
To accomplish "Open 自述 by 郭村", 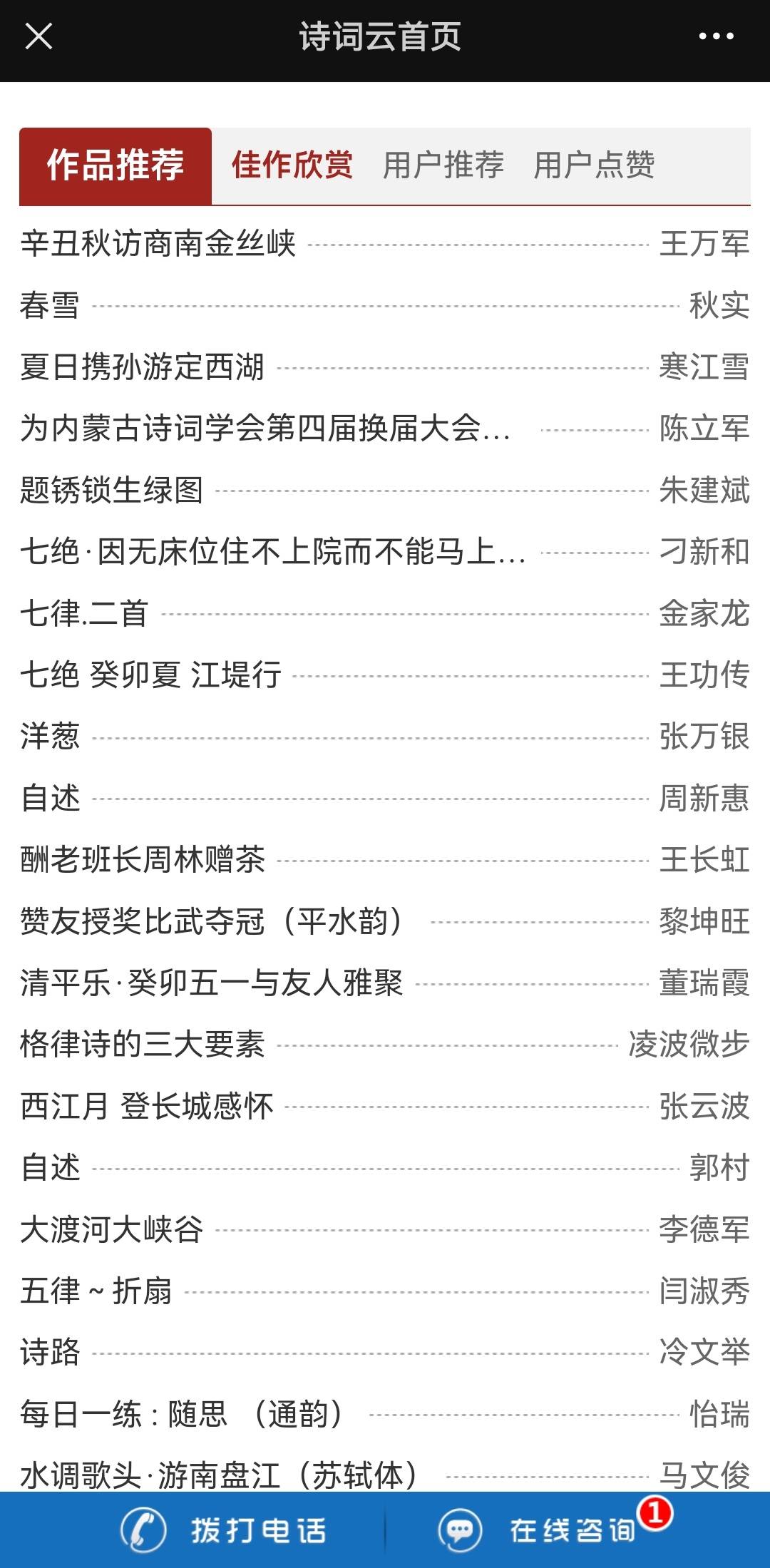I will [x=385, y=1168].
